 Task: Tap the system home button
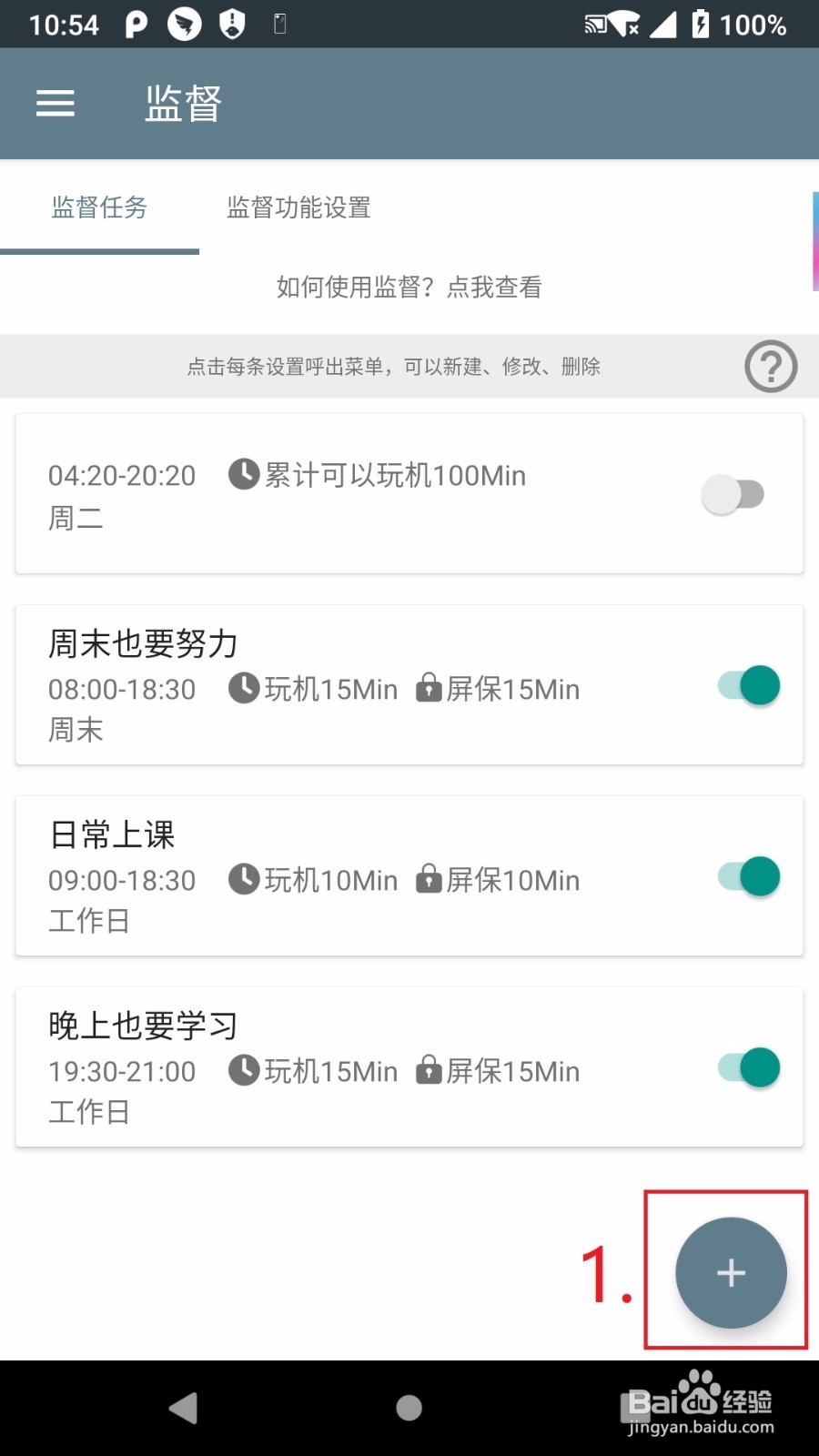[409, 1408]
